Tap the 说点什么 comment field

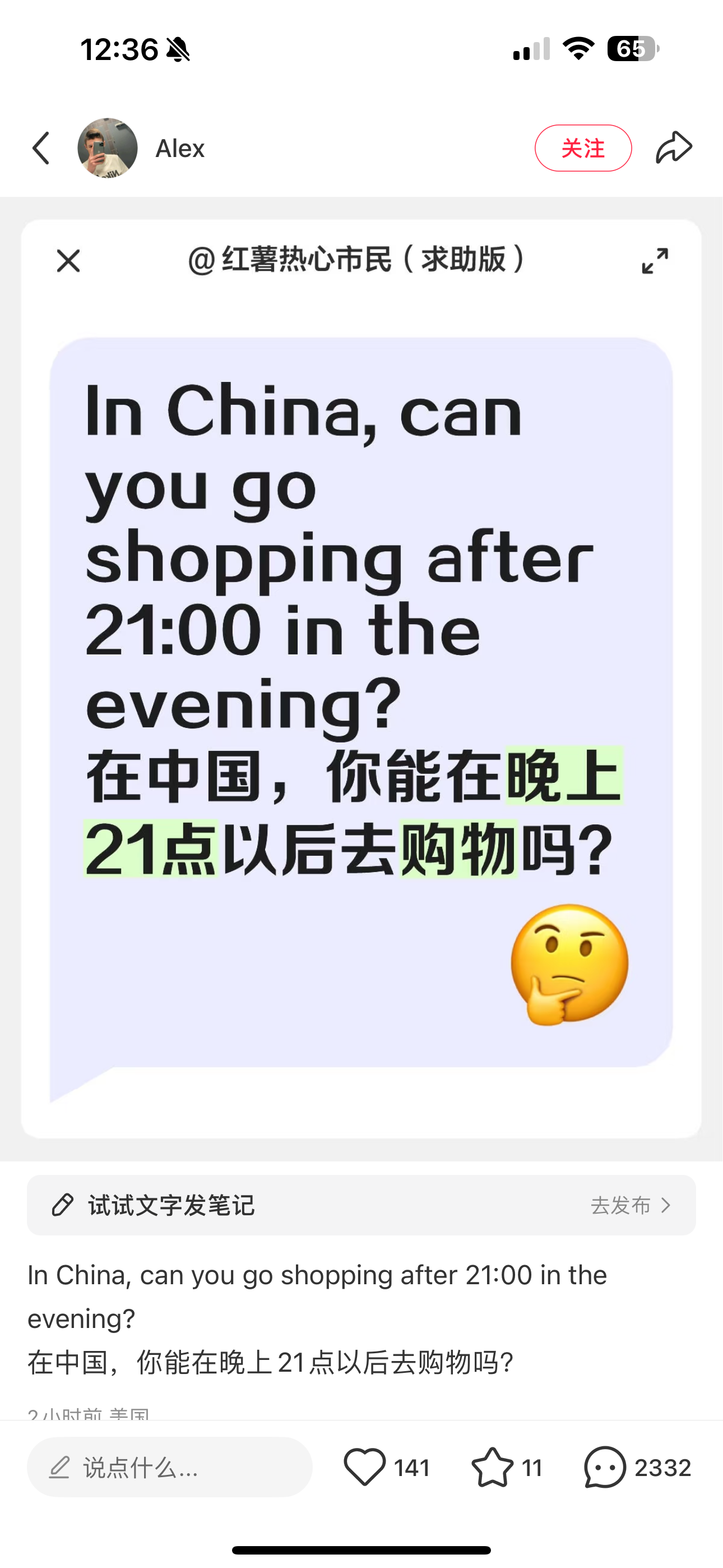pos(169,1467)
